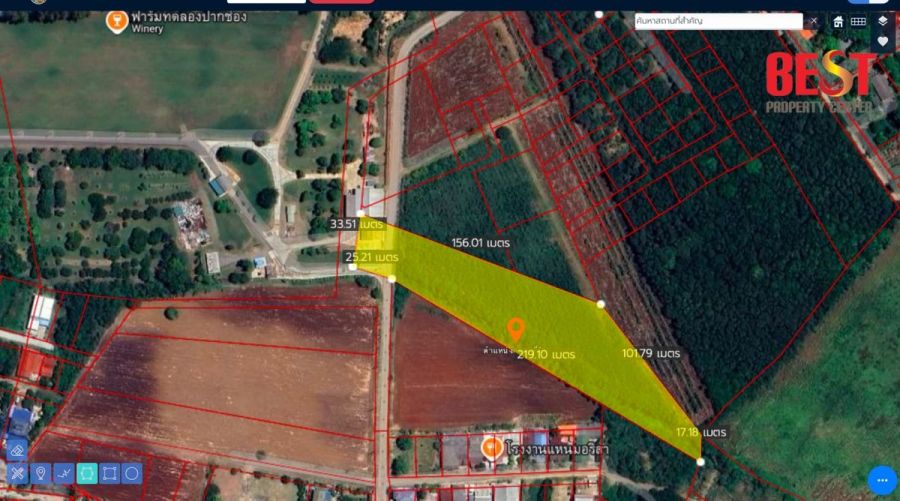The width and height of the screenshot is (900, 501).
Task: Open the map layers selector
Action: tap(882, 20)
